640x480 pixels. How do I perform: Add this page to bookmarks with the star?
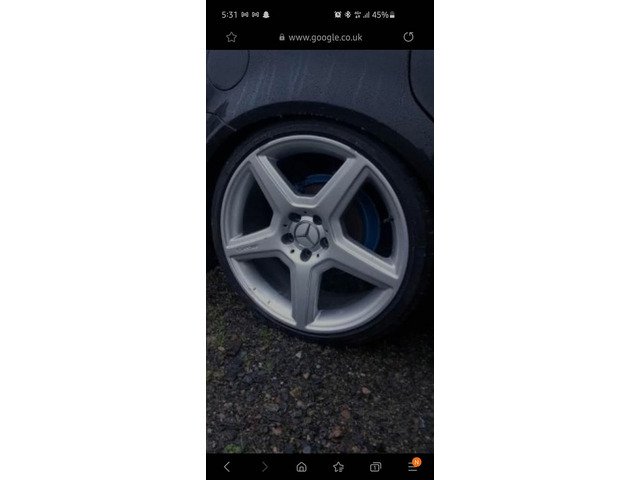point(231,37)
